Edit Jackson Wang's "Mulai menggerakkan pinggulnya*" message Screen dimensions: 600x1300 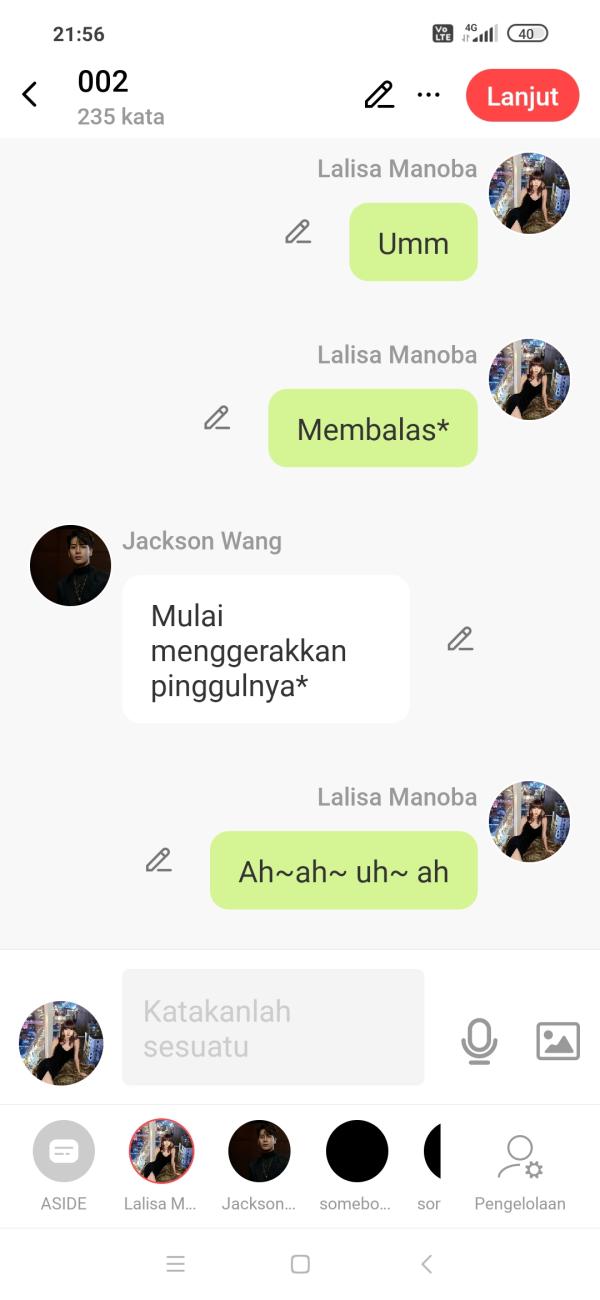click(460, 640)
